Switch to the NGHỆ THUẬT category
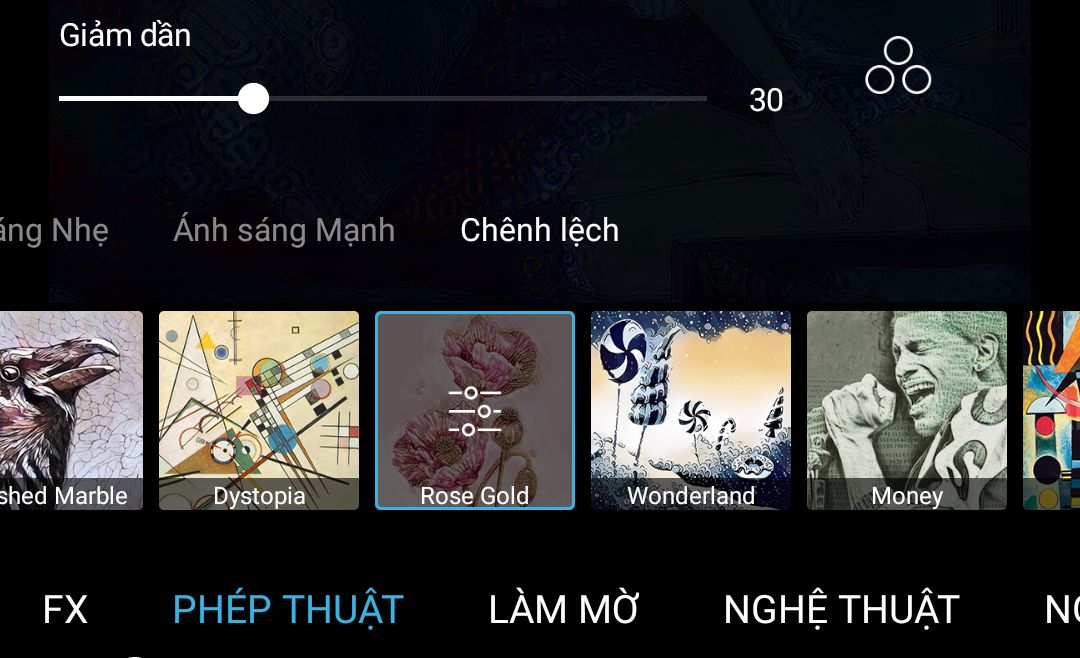 (x=842, y=610)
